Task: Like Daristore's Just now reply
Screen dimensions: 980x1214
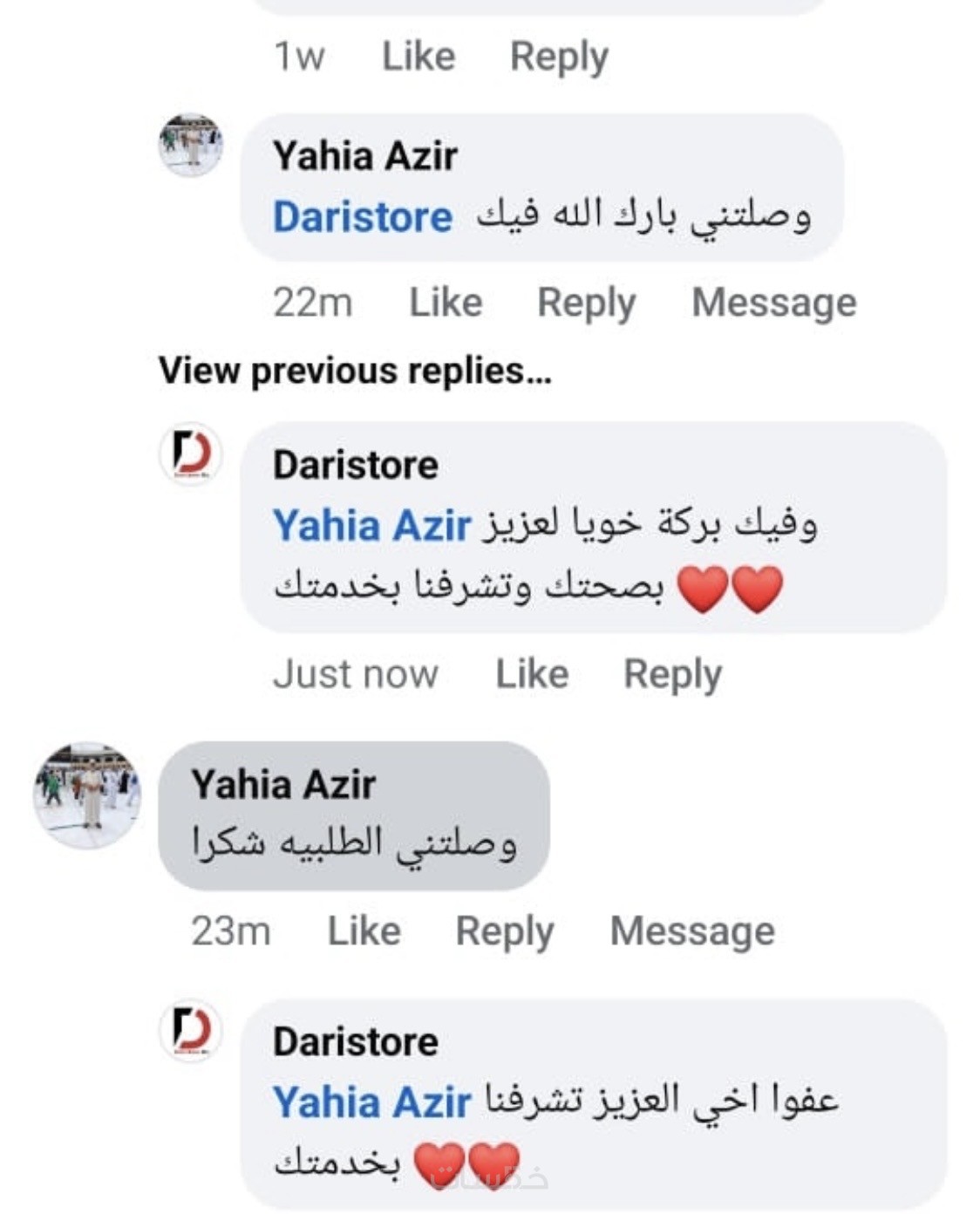Action: tap(532, 674)
